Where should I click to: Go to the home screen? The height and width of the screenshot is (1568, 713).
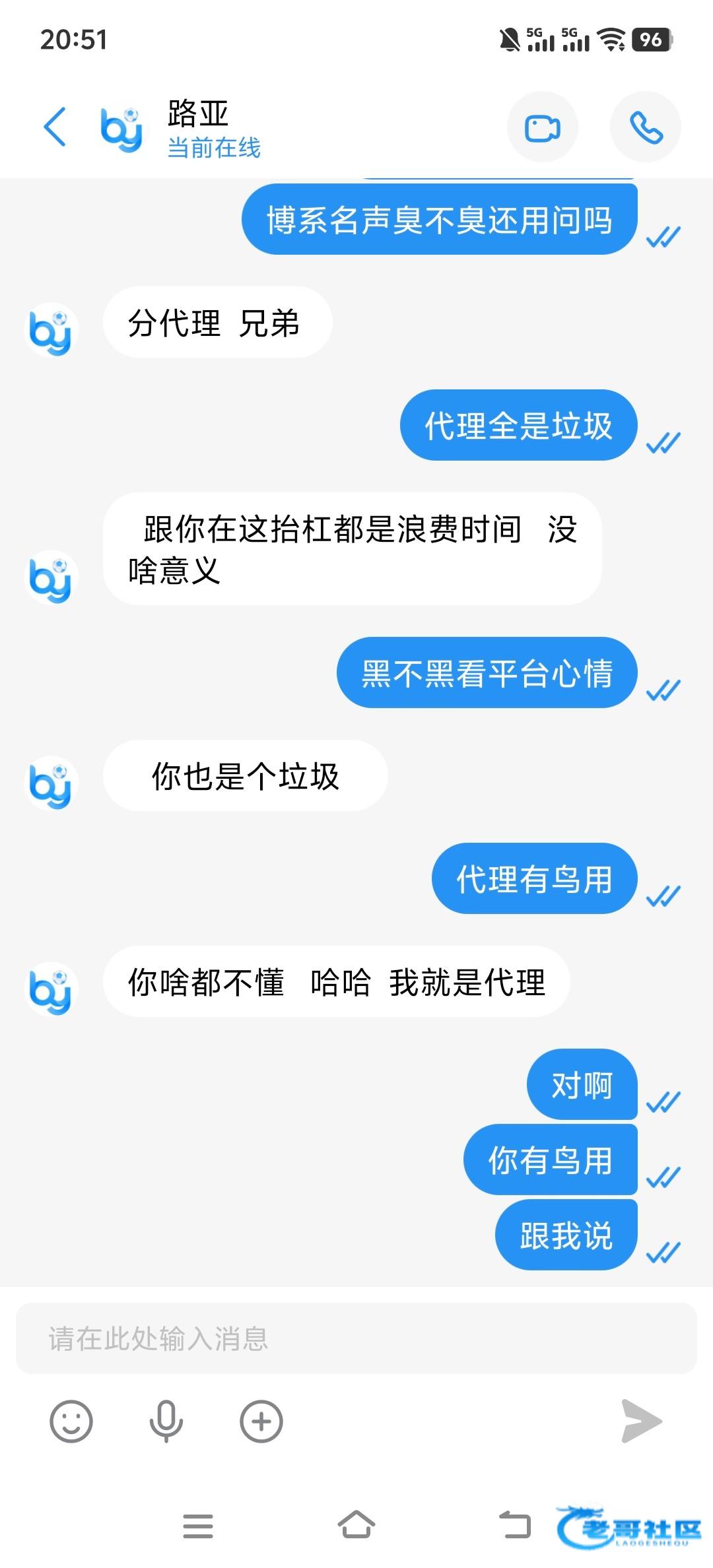[356, 1524]
